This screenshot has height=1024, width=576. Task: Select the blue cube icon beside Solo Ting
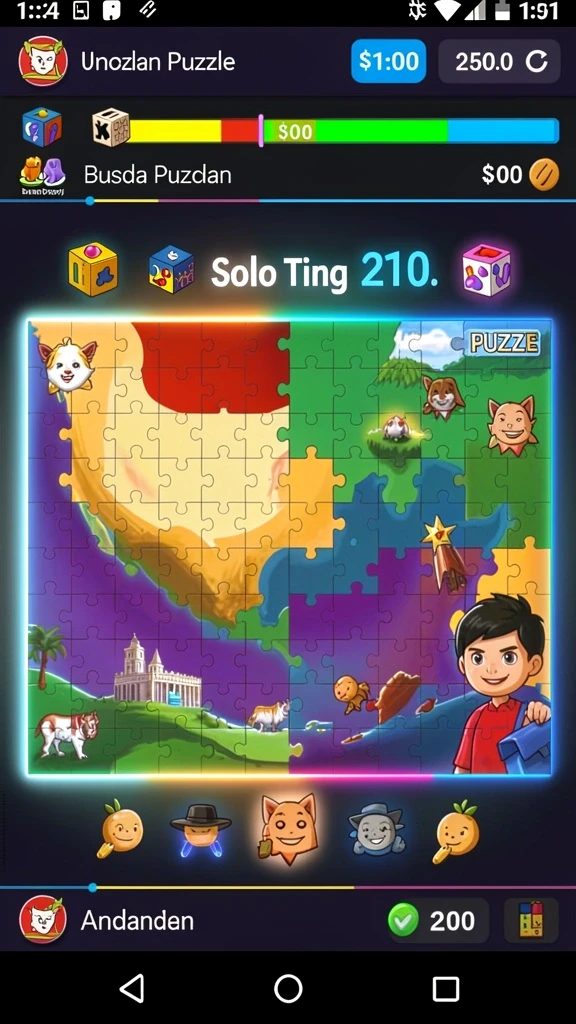171,269
